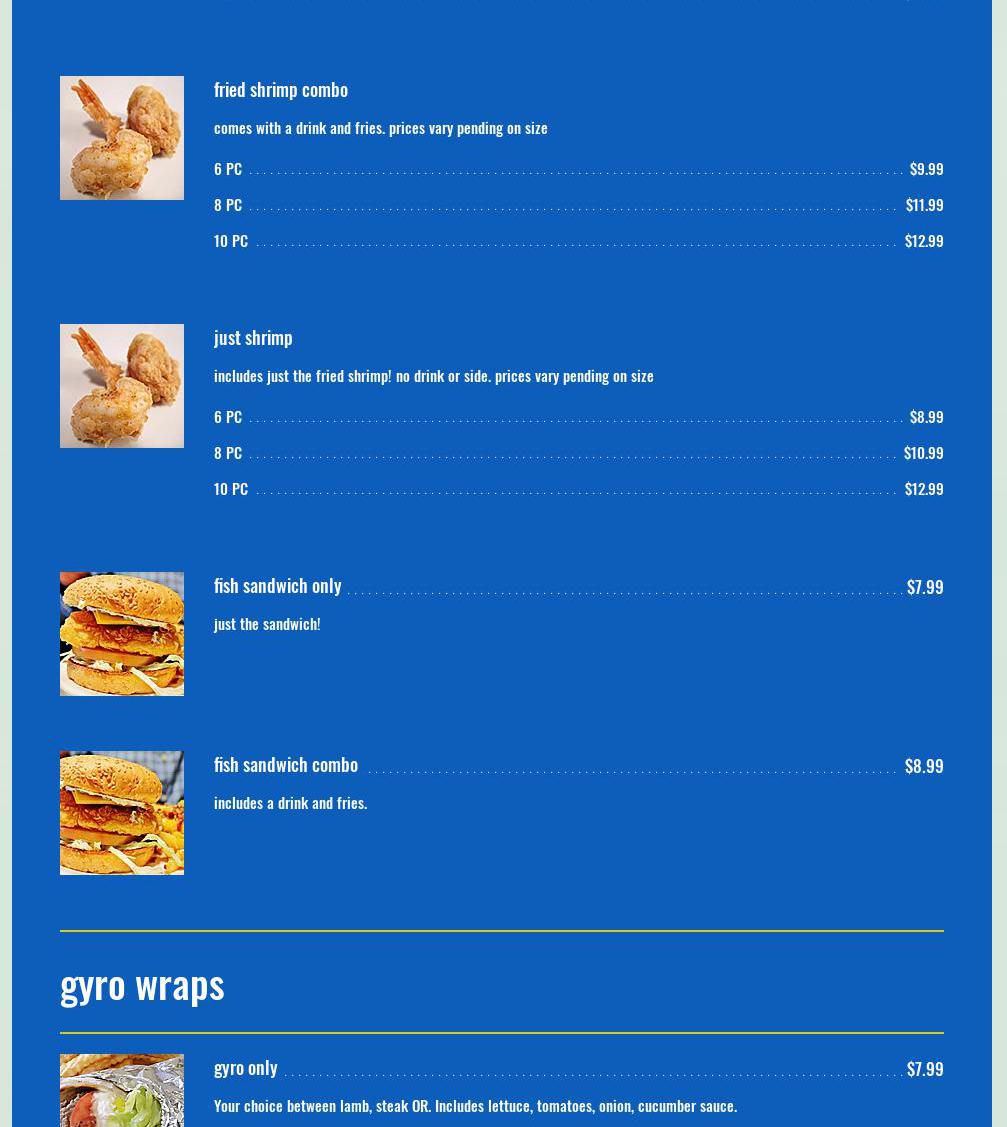The width and height of the screenshot is (1007, 1127).
Task: View the just shrimp item image
Action: click(121, 386)
